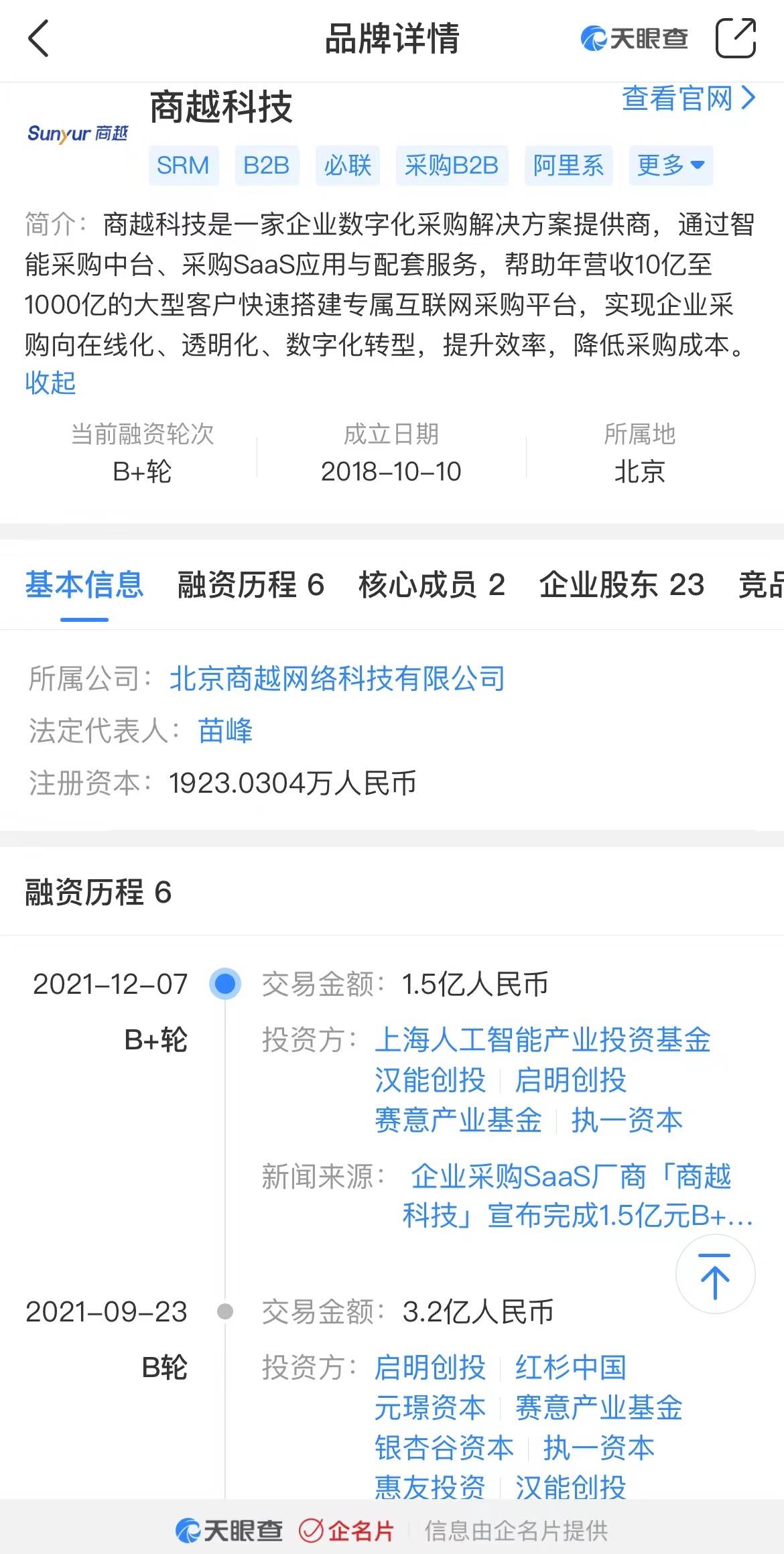The width and height of the screenshot is (784, 1554).
Task: Switch to the 企业股东 23 tab
Action: pyautogui.click(x=621, y=584)
